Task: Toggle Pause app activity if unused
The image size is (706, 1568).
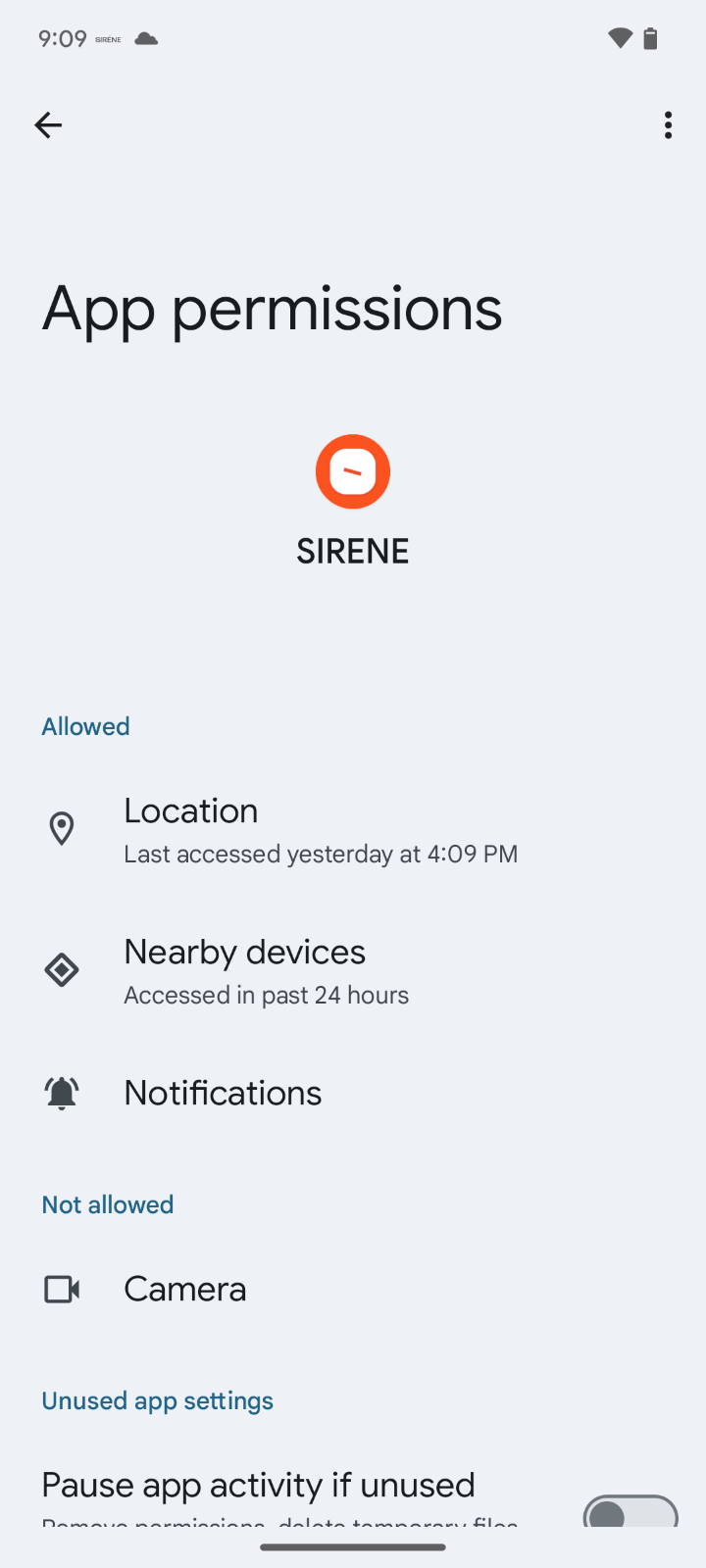Action: point(630,1511)
